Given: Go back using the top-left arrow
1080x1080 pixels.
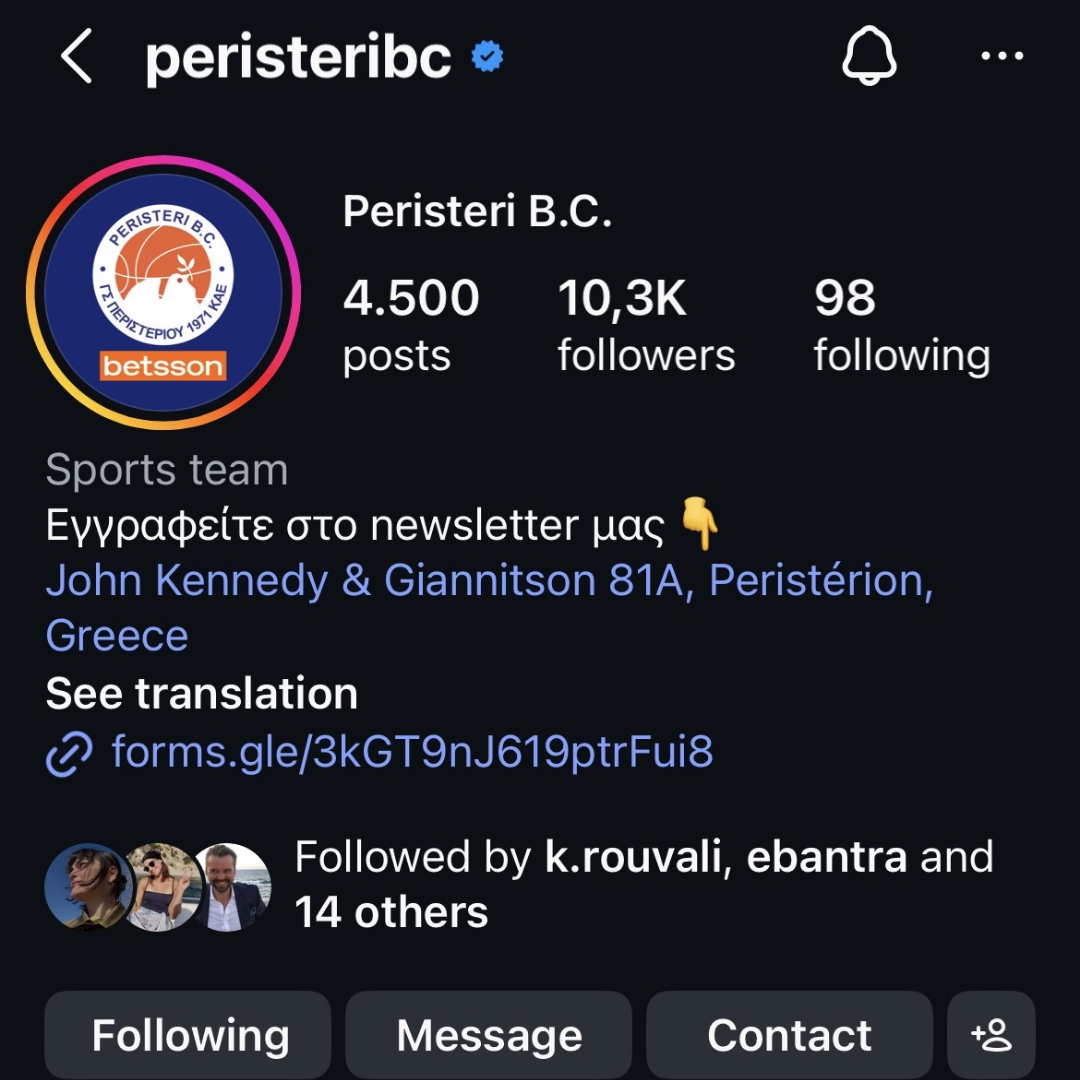Looking at the screenshot, I should pyautogui.click(x=77, y=57).
